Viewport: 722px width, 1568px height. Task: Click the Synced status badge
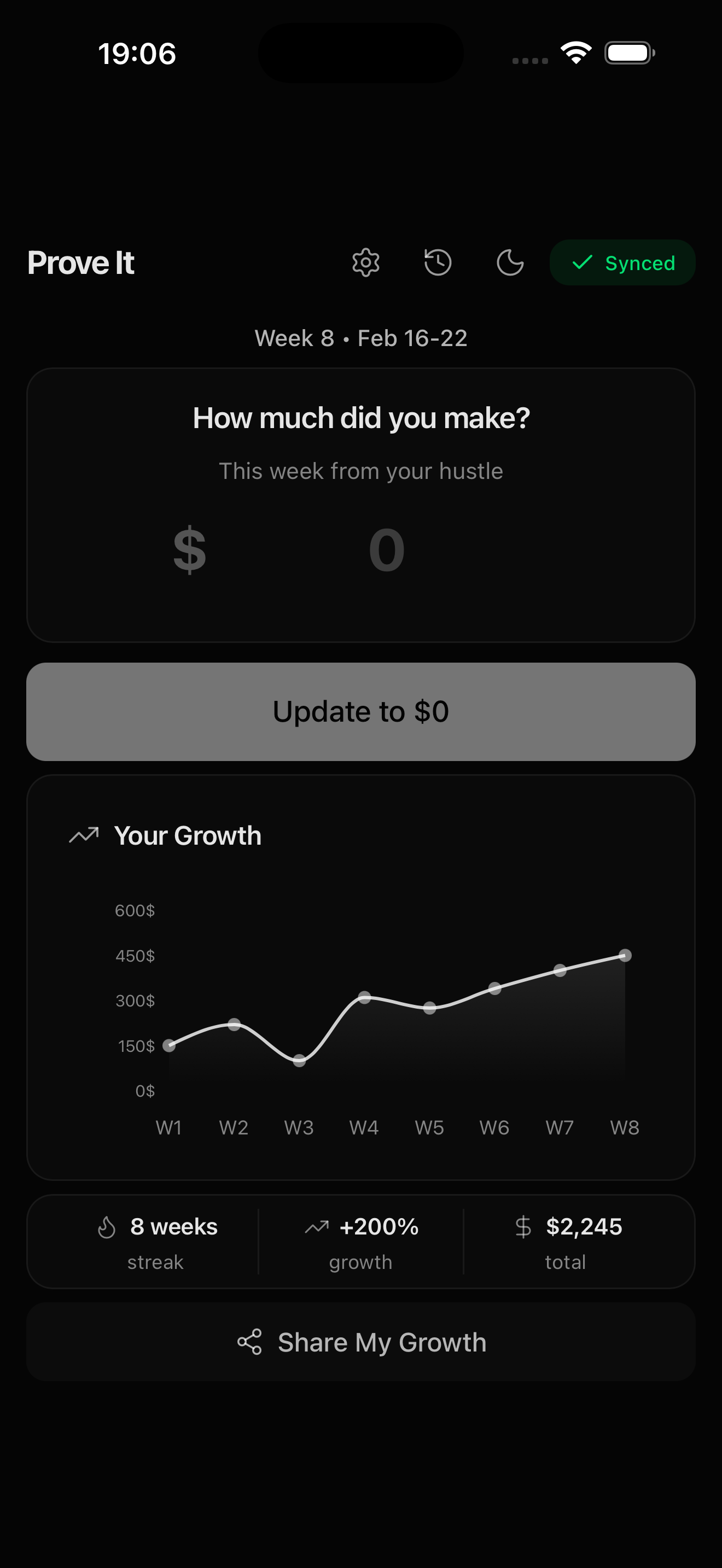(x=622, y=262)
